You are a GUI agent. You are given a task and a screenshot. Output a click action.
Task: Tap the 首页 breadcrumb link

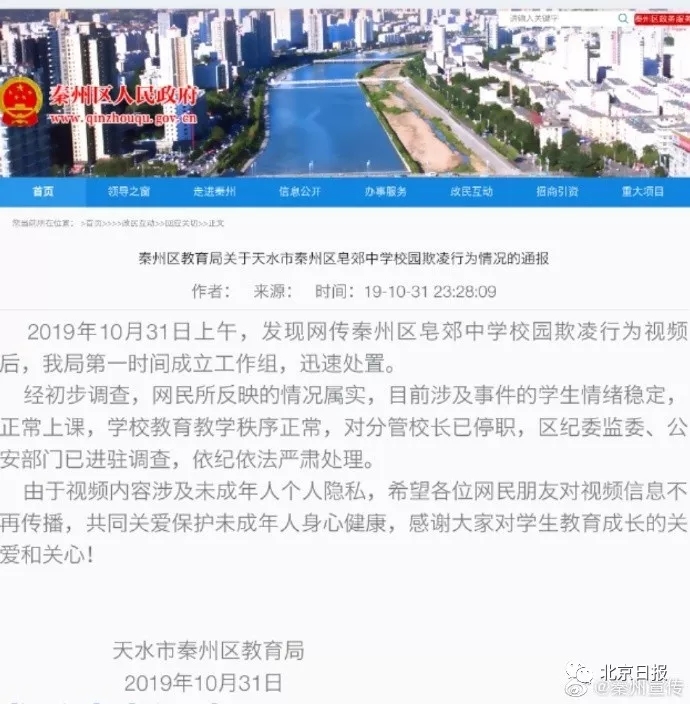tap(94, 223)
